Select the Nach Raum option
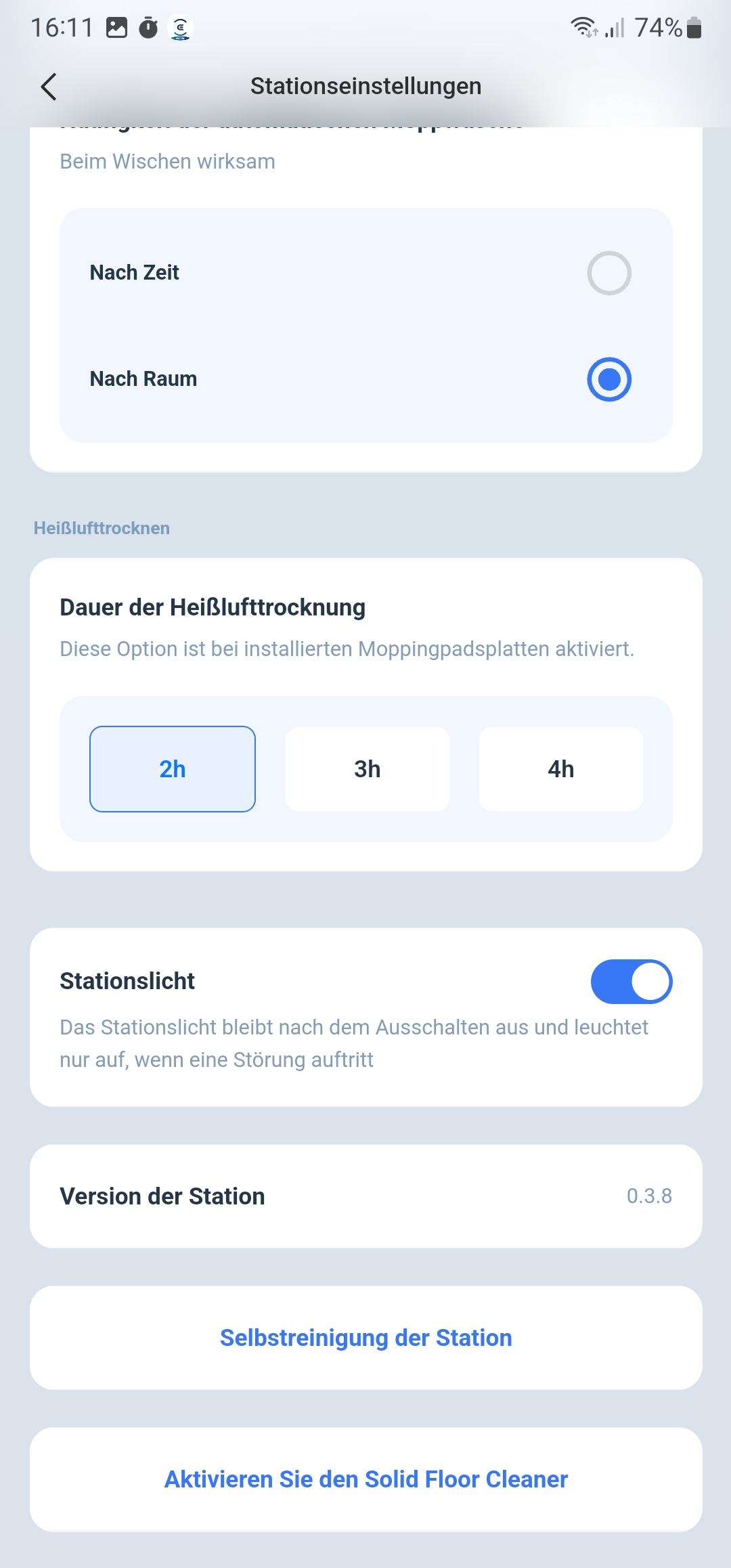The height and width of the screenshot is (1568, 731). click(x=608, y=379)
